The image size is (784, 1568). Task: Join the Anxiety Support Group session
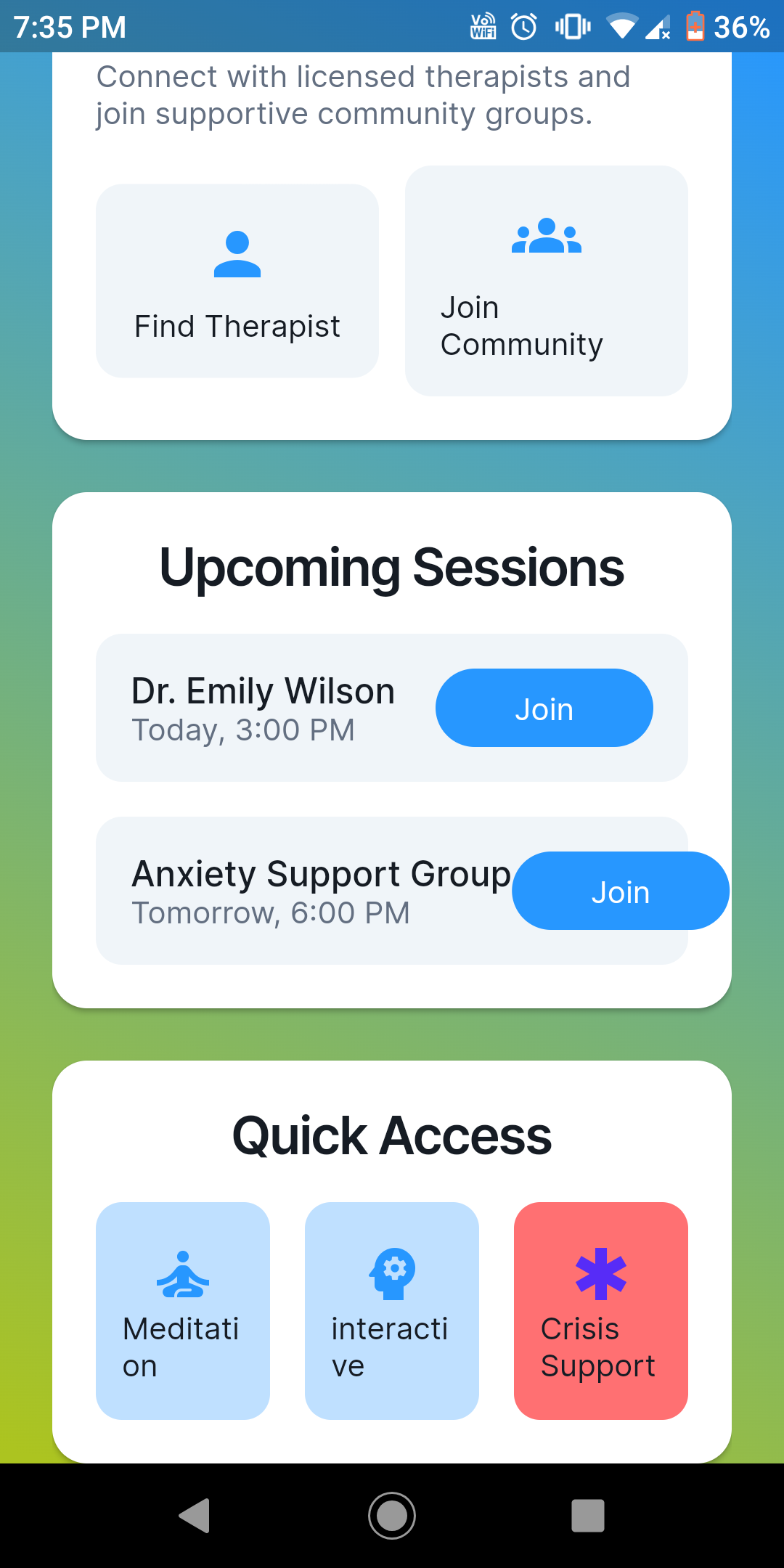(620, 891)
